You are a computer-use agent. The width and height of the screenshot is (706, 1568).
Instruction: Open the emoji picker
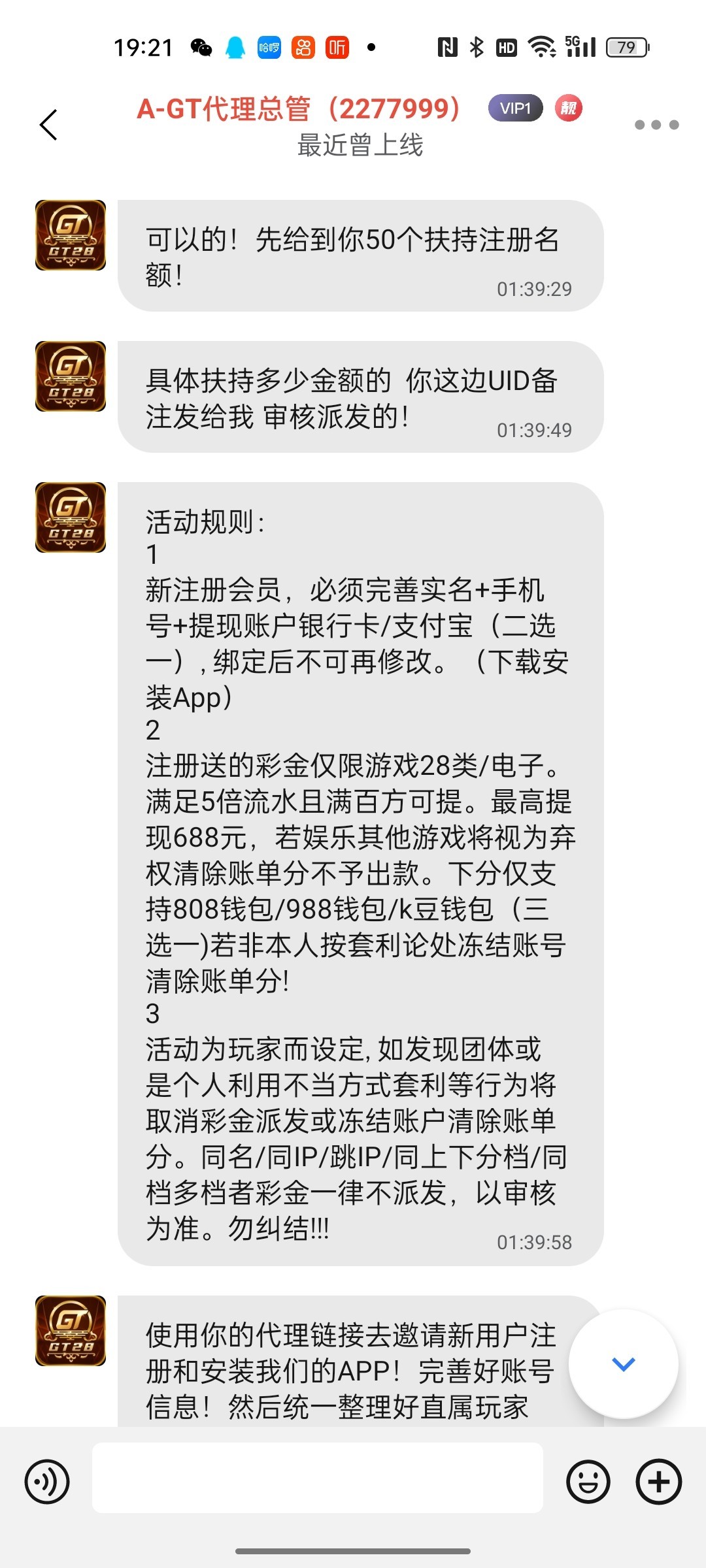point(588,1481)
